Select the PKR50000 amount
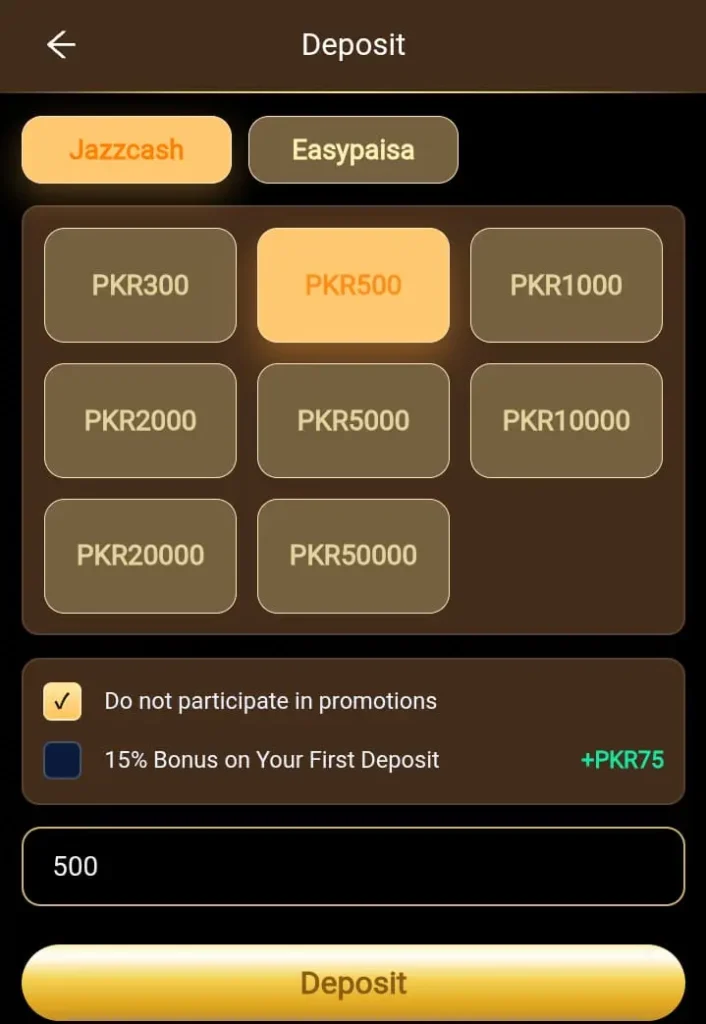Viewport: 706px width, 1024px height. coord(353,555)
